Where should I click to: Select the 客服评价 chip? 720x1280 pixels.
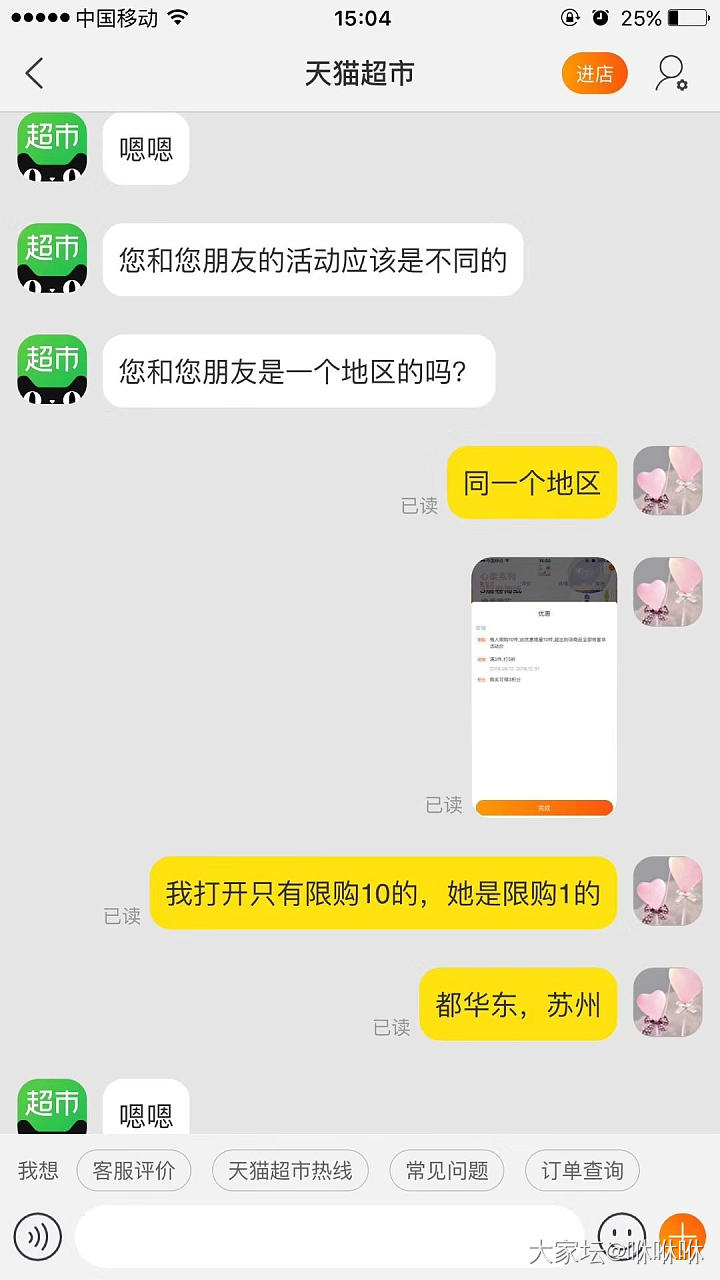point(134,1171)
